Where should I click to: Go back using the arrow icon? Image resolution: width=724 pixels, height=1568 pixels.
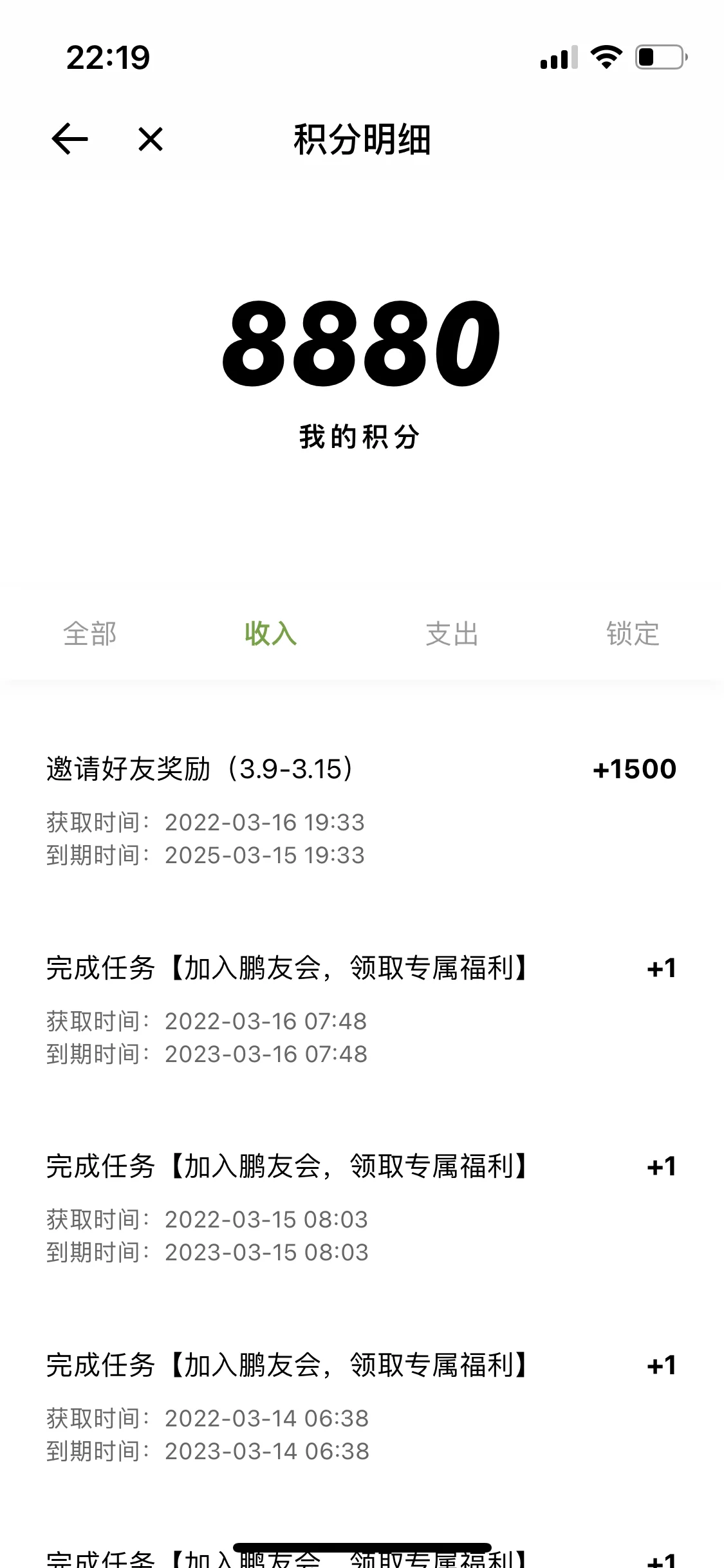click(70, 139)
